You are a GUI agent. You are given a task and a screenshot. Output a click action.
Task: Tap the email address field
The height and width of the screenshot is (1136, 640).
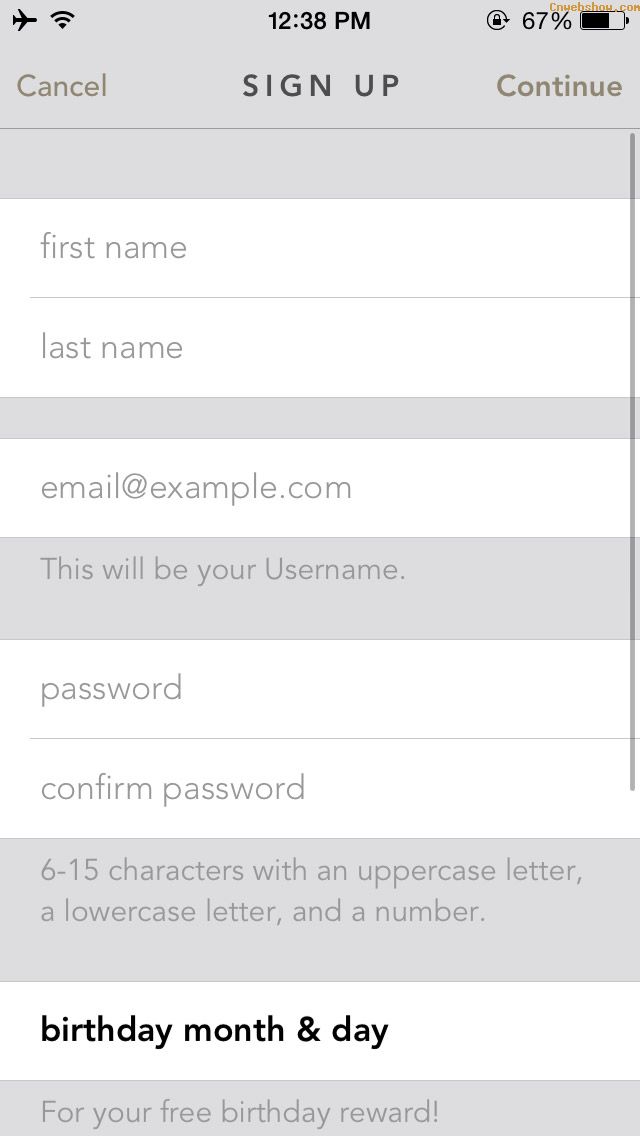(320, 488)
